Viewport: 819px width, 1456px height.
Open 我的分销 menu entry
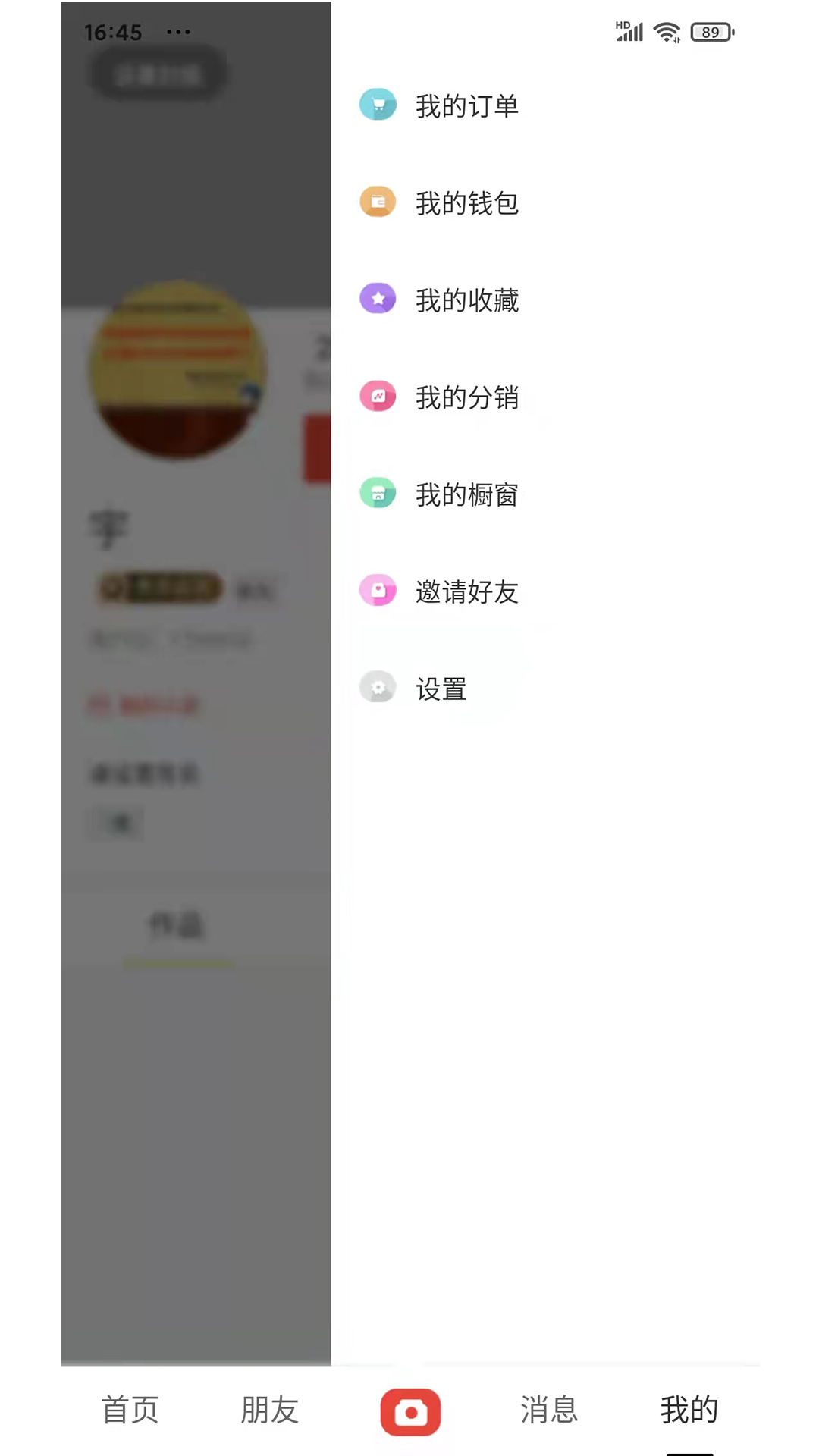[x=467, y=397]
